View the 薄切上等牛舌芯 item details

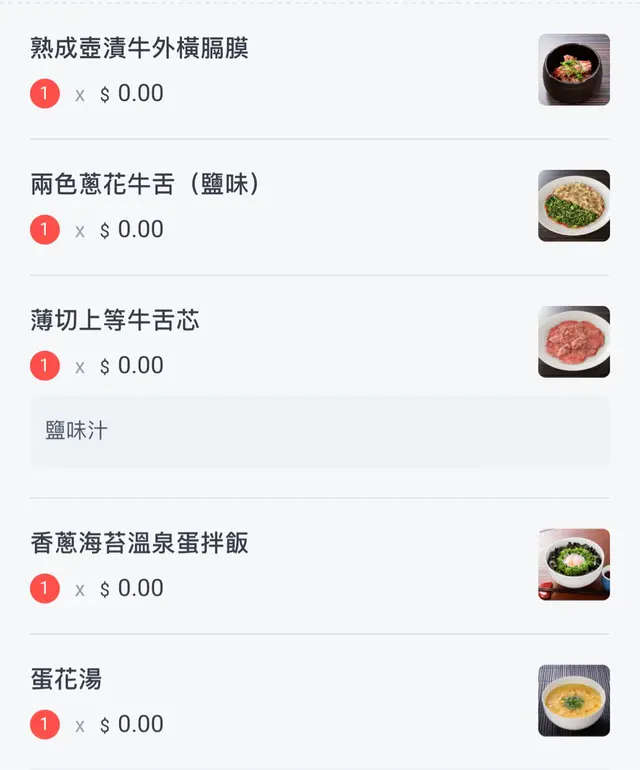point(116,321)
